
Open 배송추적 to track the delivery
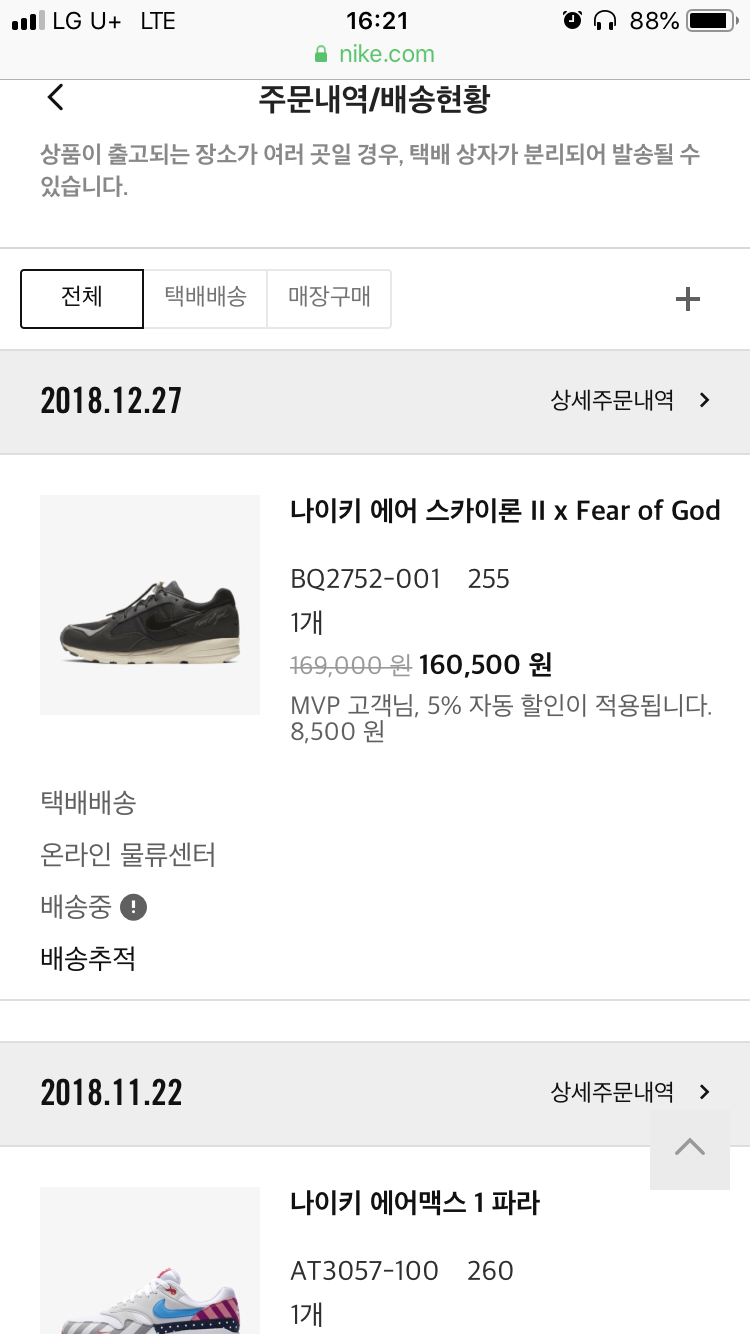click(x=88, y=959)
